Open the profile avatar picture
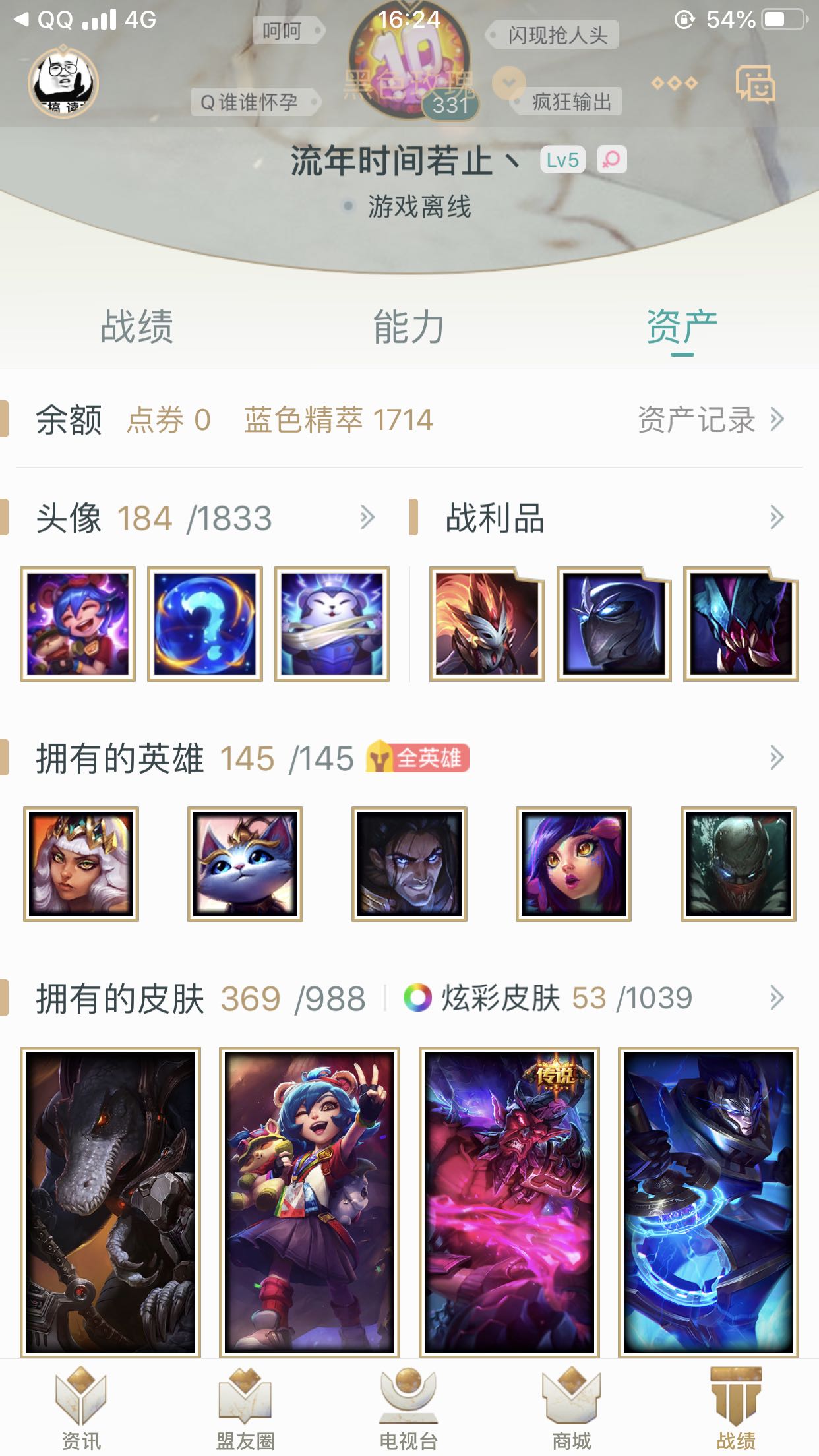Viewport: 819px width, 1456px height. tap(63, 83)
